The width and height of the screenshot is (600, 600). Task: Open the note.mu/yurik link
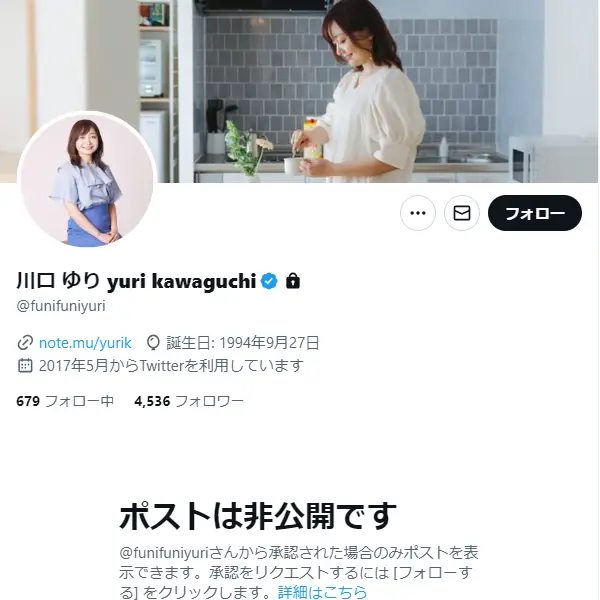pos(80,342)
